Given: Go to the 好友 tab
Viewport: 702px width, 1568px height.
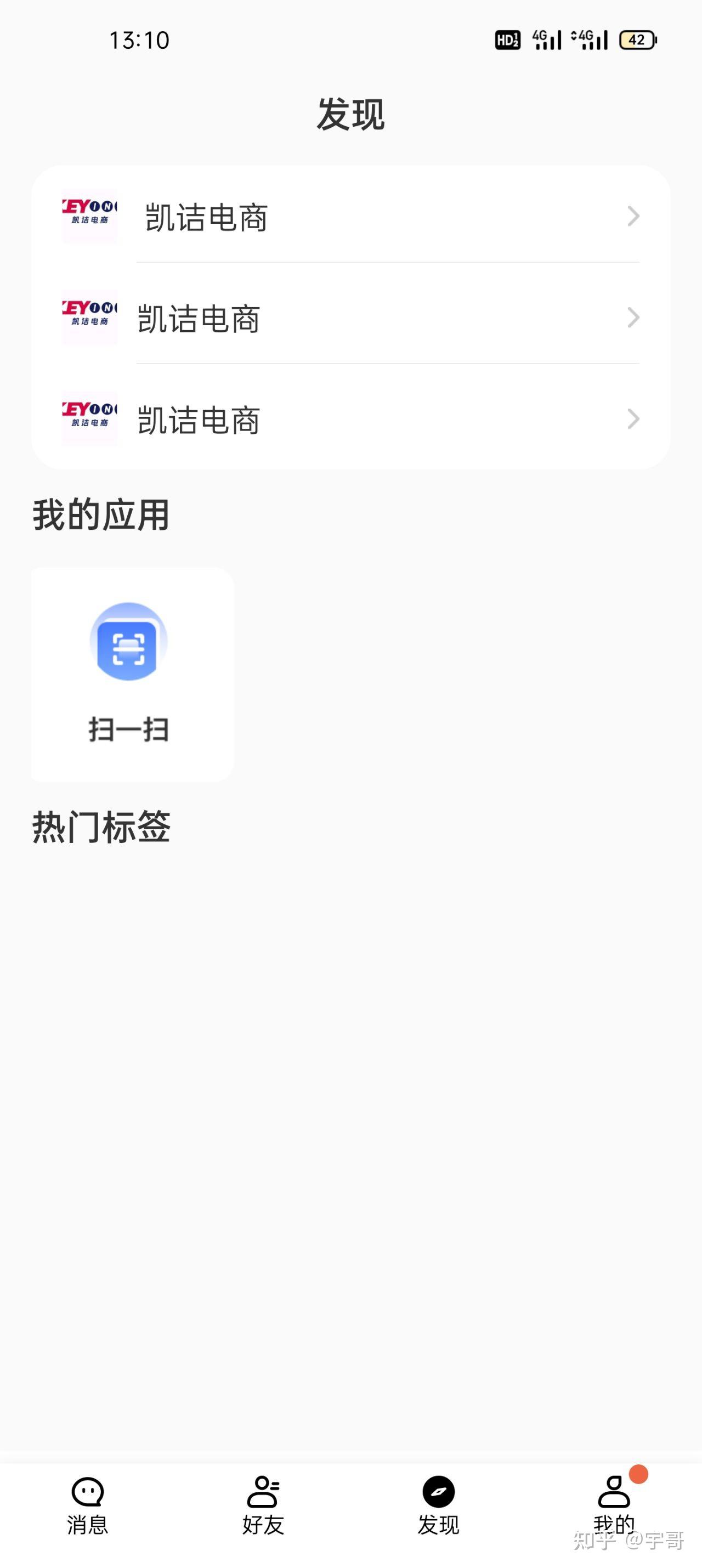Looking at the screenshot, I should tap(263, 1505).
